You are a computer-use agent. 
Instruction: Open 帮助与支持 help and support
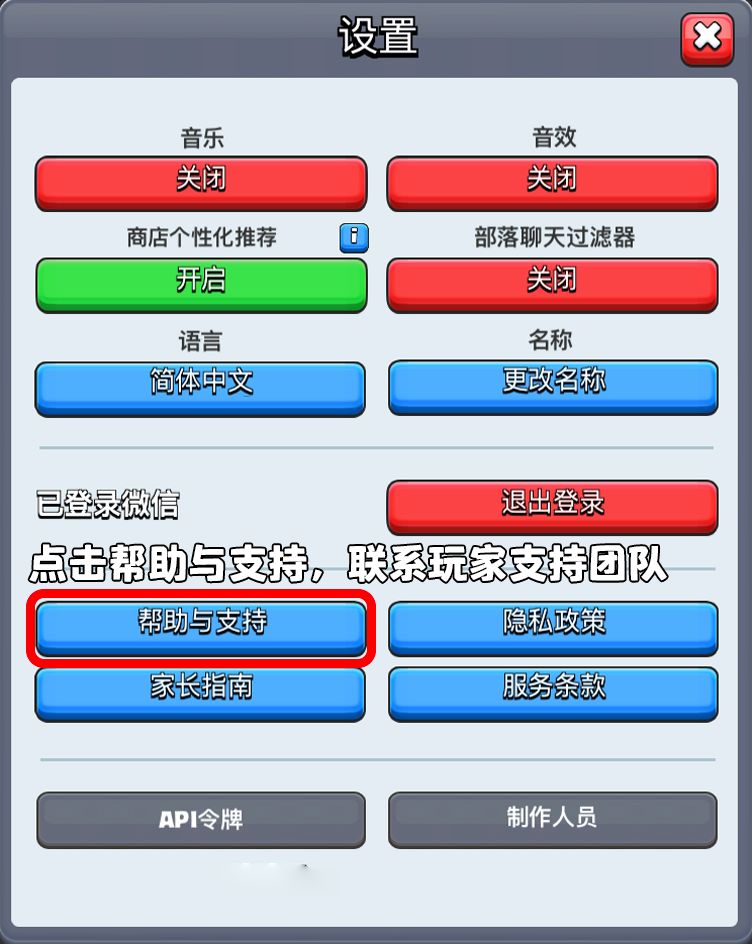pyautogui.click(x=200, y=627)
